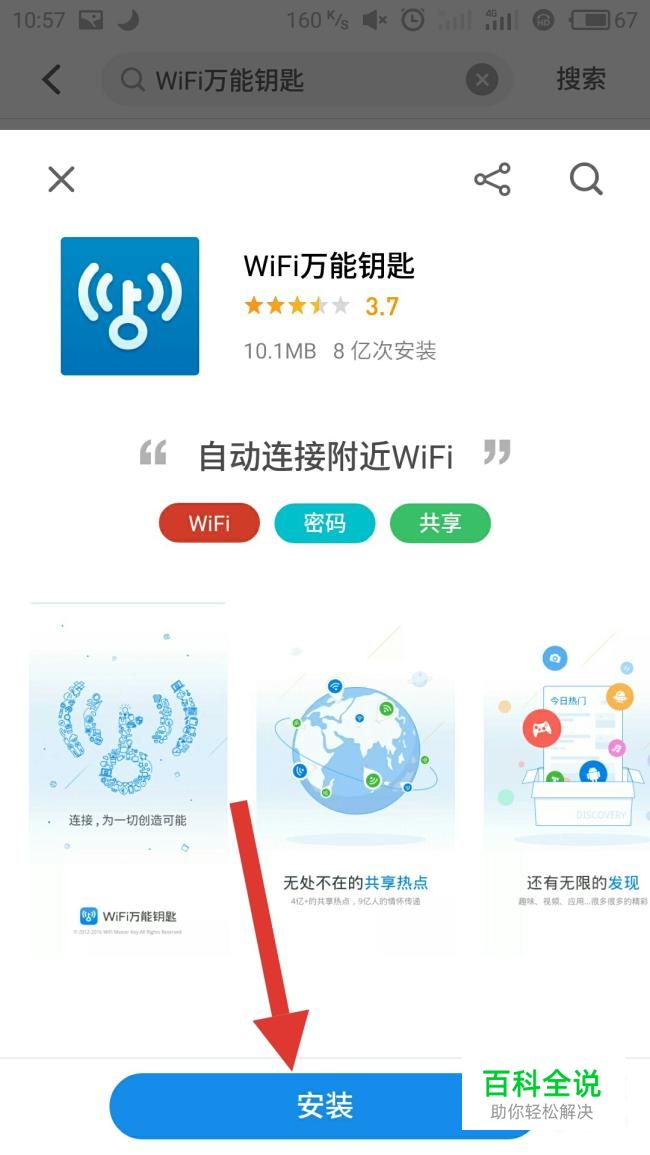The width and height of the screenshot is (650, 1155).
Task: Select the 共享 tag chip
Action: tap(440, 523)
